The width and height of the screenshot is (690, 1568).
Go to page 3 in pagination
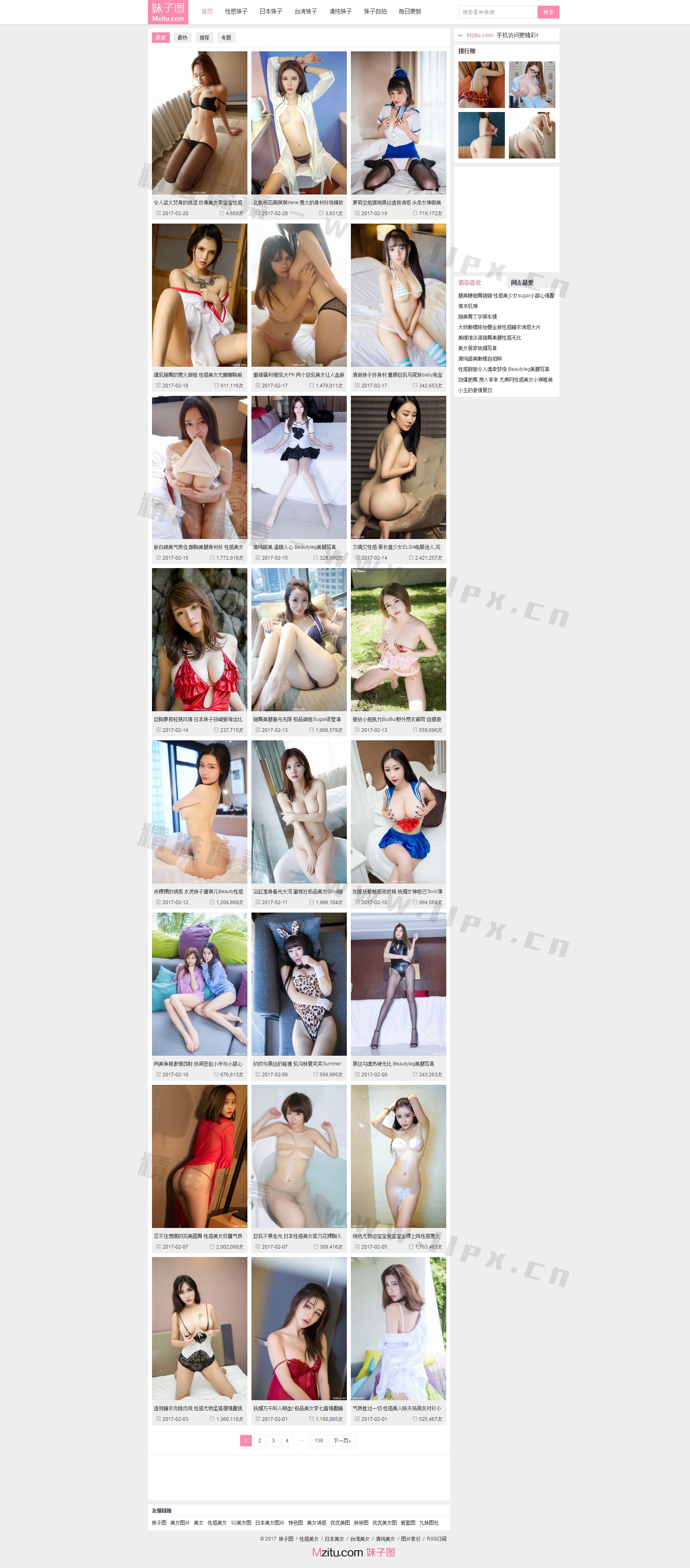(x=273, y=1440)
